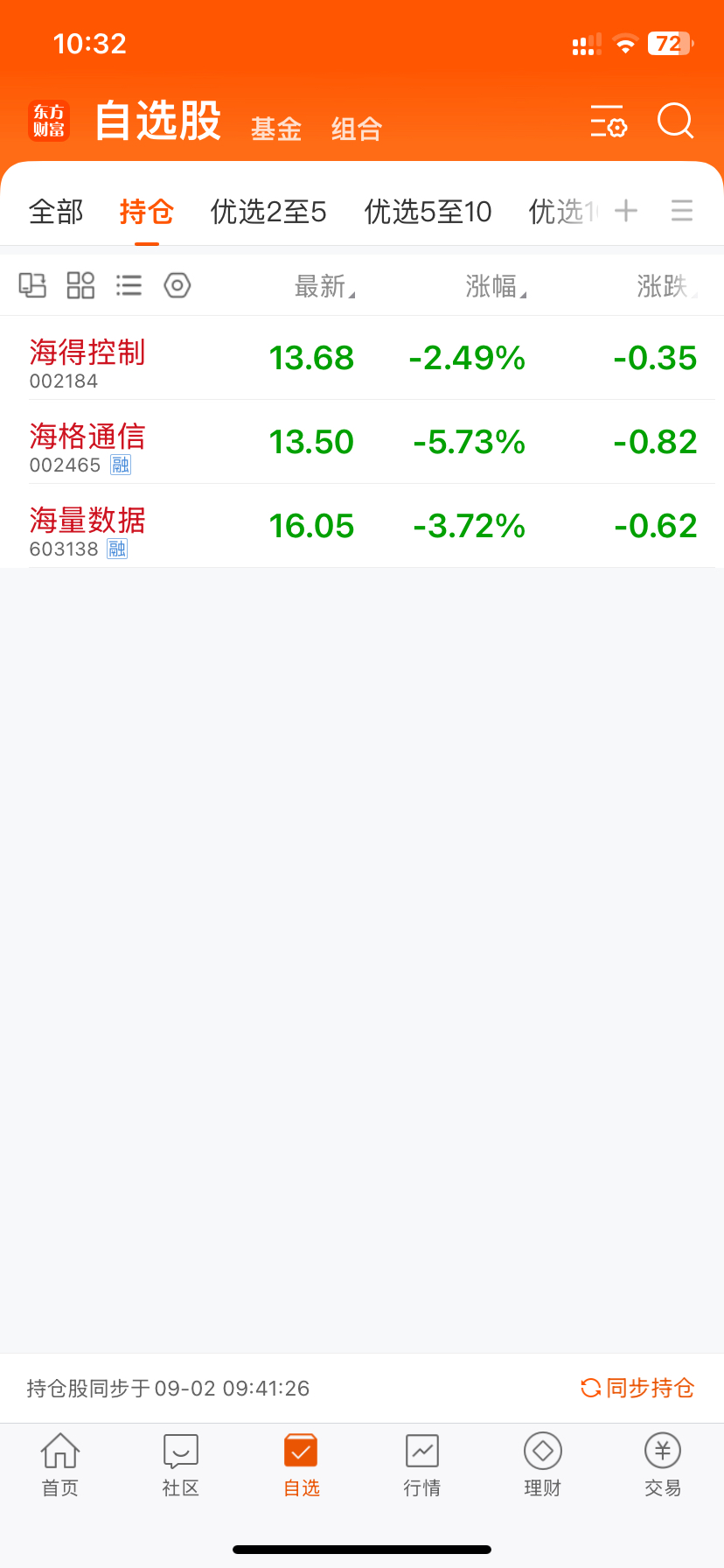Viewport: 724px width, 1568px height.
Task: Tap 同步持仓 to sync holdings
Action: pos(637,1388)
